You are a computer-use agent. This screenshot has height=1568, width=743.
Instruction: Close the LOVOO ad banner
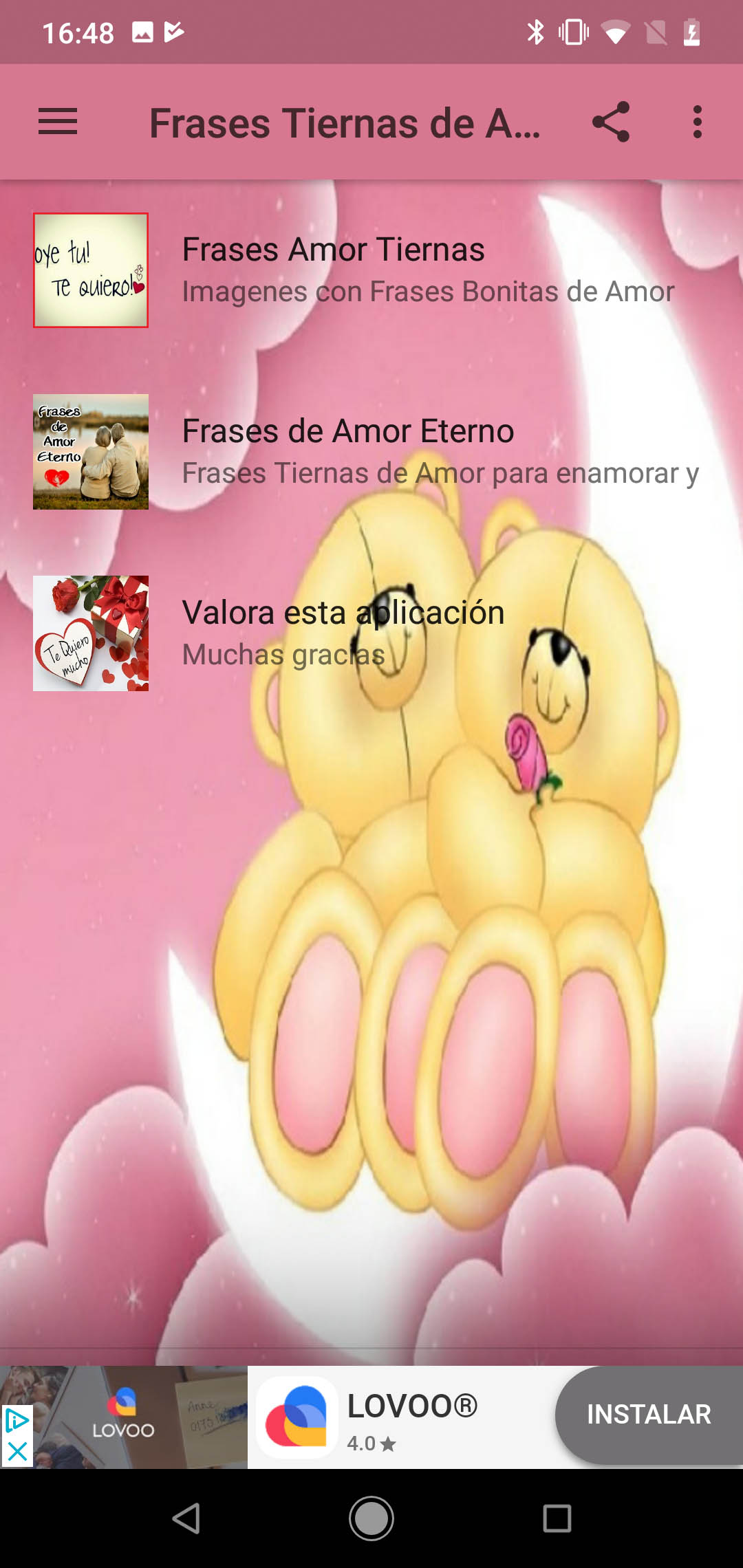(17, 1452)
